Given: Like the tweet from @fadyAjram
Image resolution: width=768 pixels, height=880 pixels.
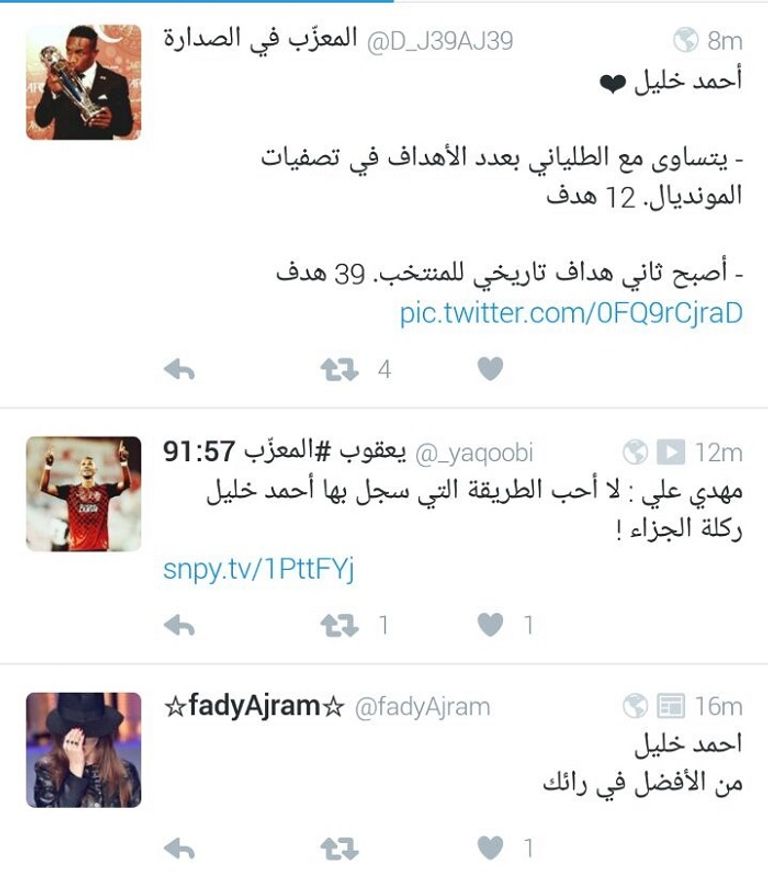Looking at the screenshot, I should point(489,849).
